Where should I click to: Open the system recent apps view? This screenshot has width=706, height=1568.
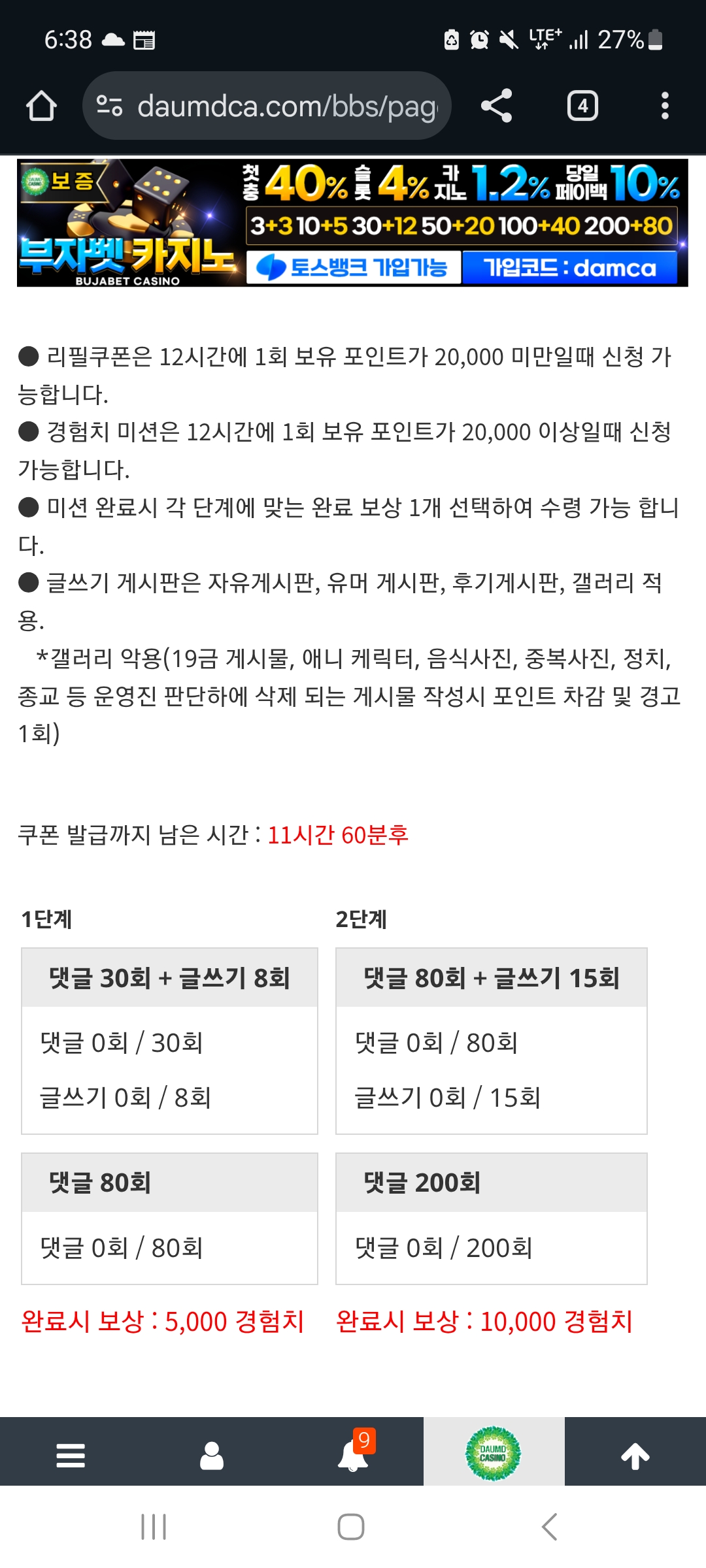tap(154, 1527)
